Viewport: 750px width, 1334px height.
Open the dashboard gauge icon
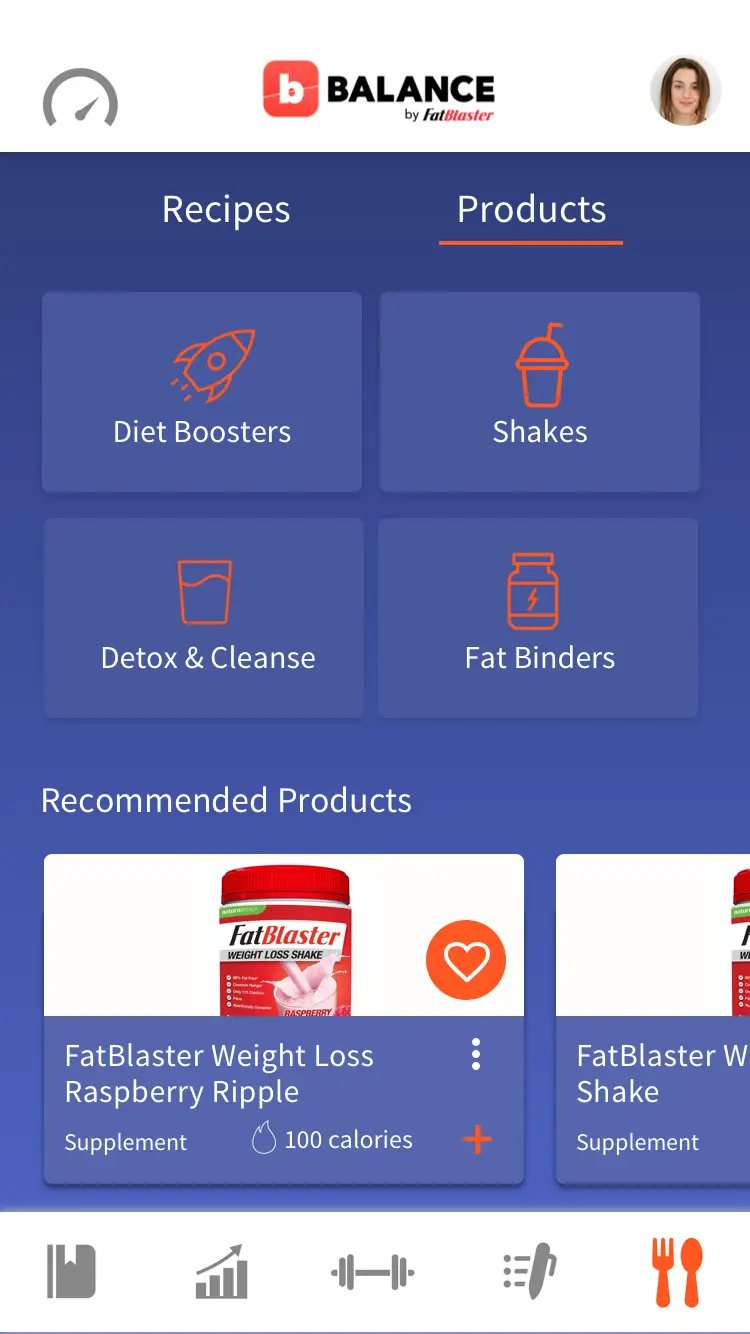tap(80, 98)
